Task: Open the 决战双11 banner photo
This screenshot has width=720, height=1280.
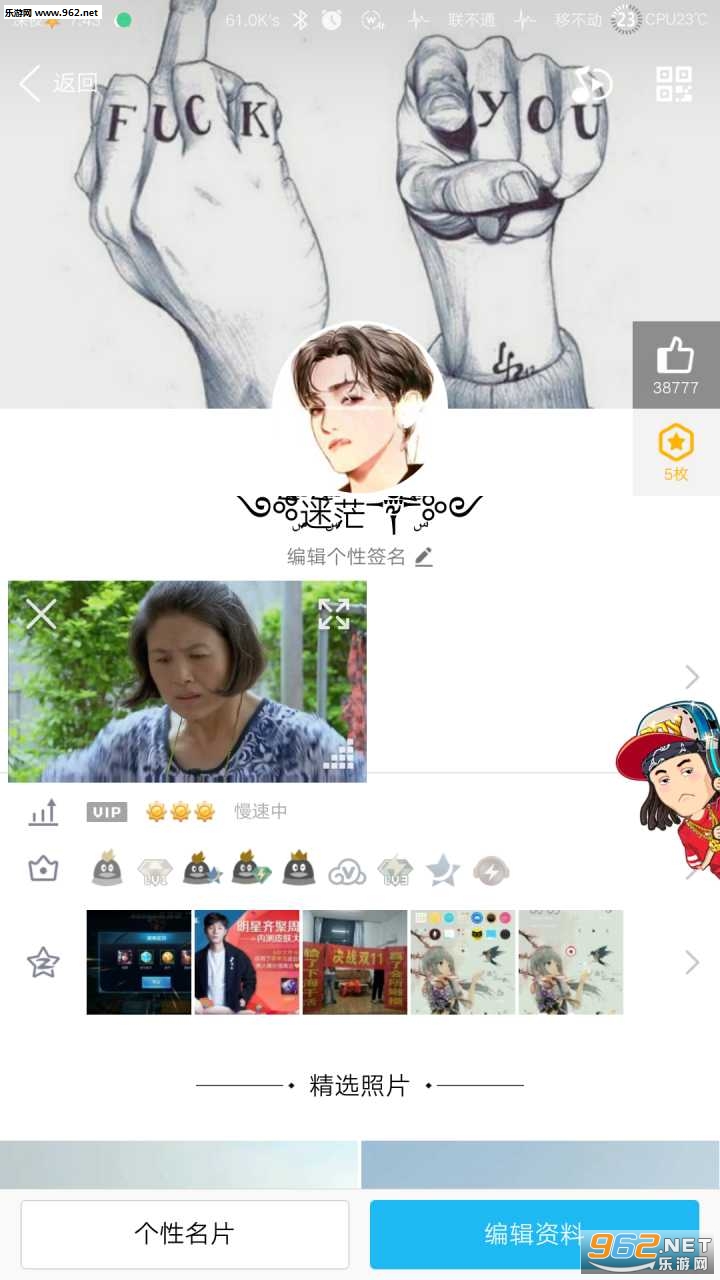Action: [354, 962]
